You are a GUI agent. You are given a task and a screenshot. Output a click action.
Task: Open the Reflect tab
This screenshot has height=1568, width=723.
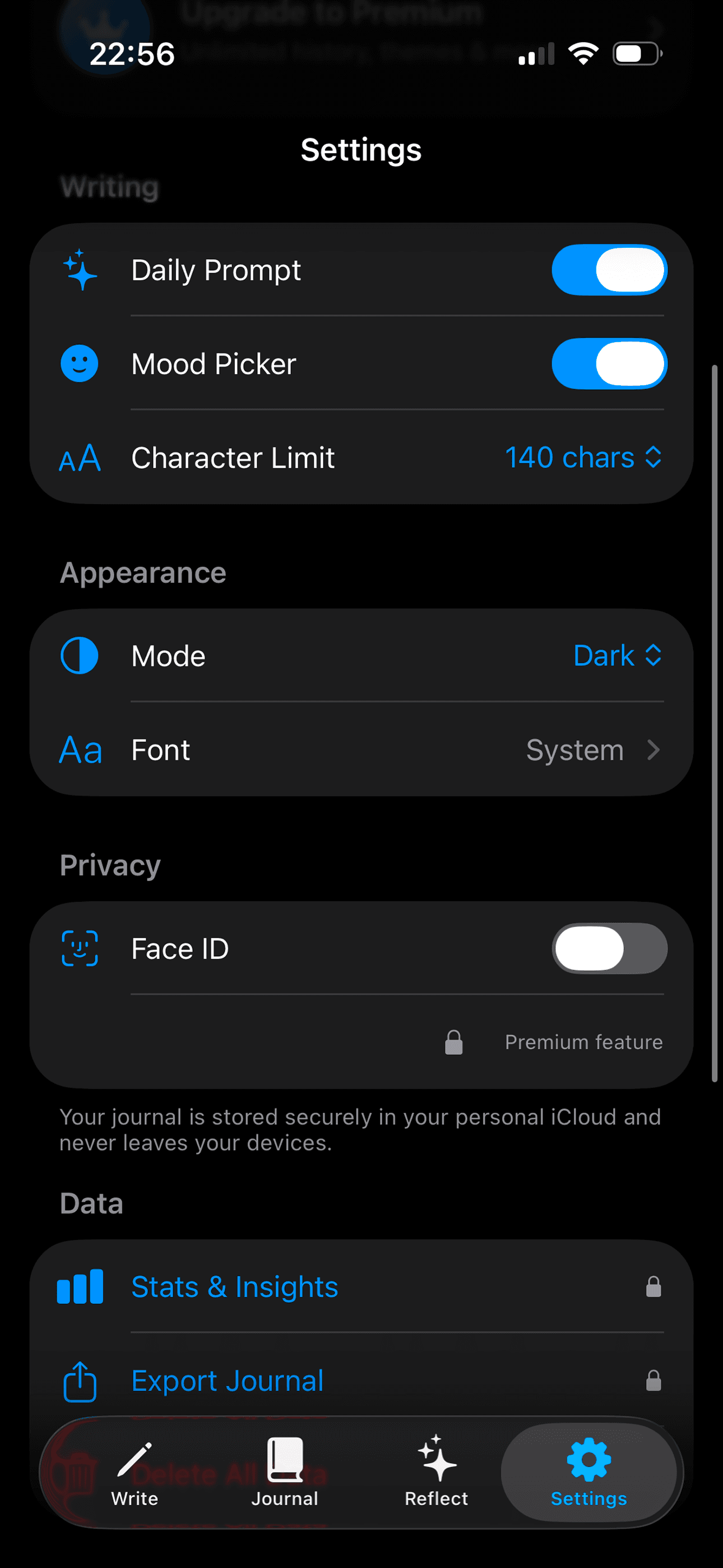[437, 1472]
